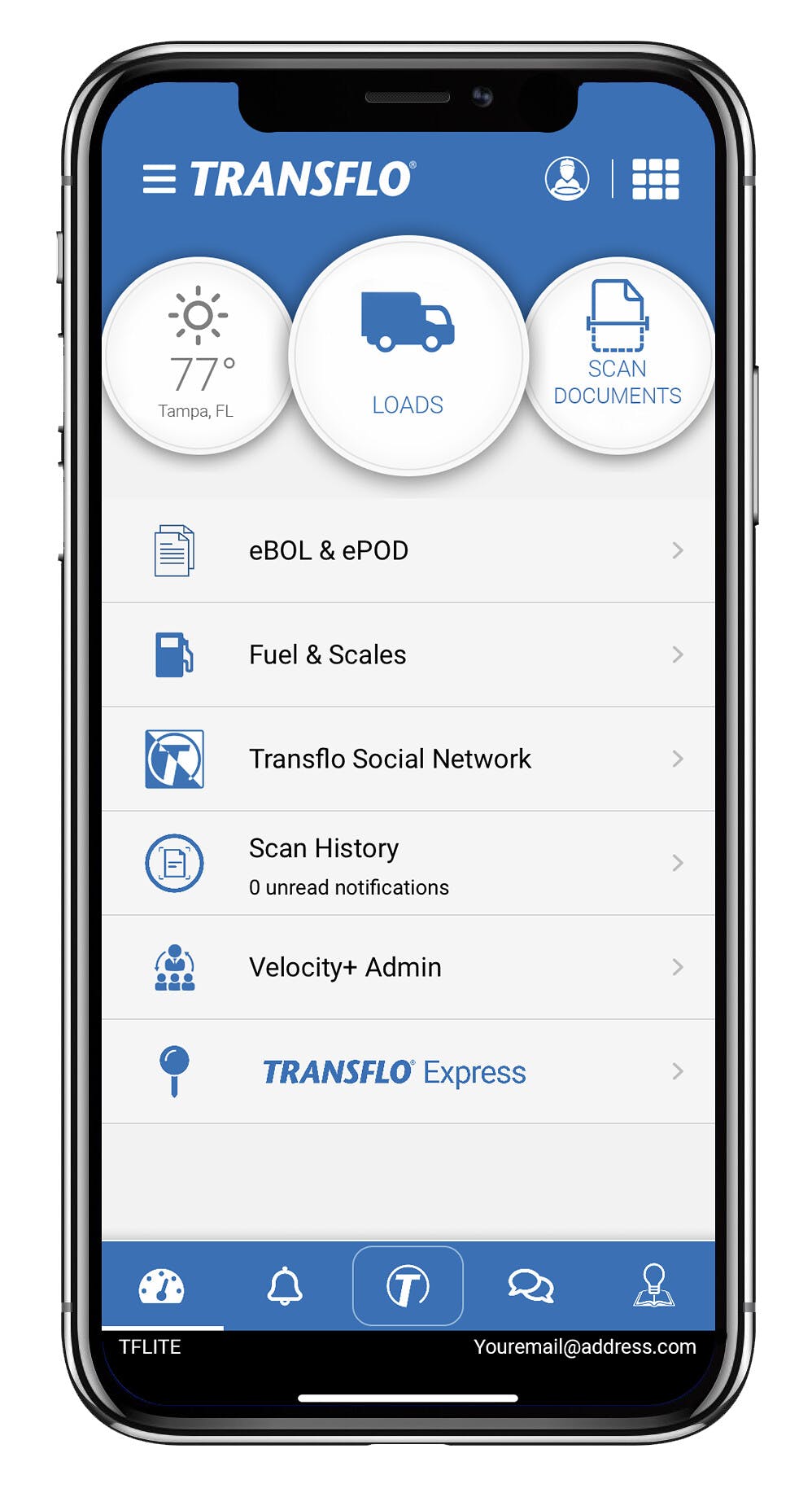Open the notifications bell tab
812x1497 pixels.
click(x=285, y=1286)
